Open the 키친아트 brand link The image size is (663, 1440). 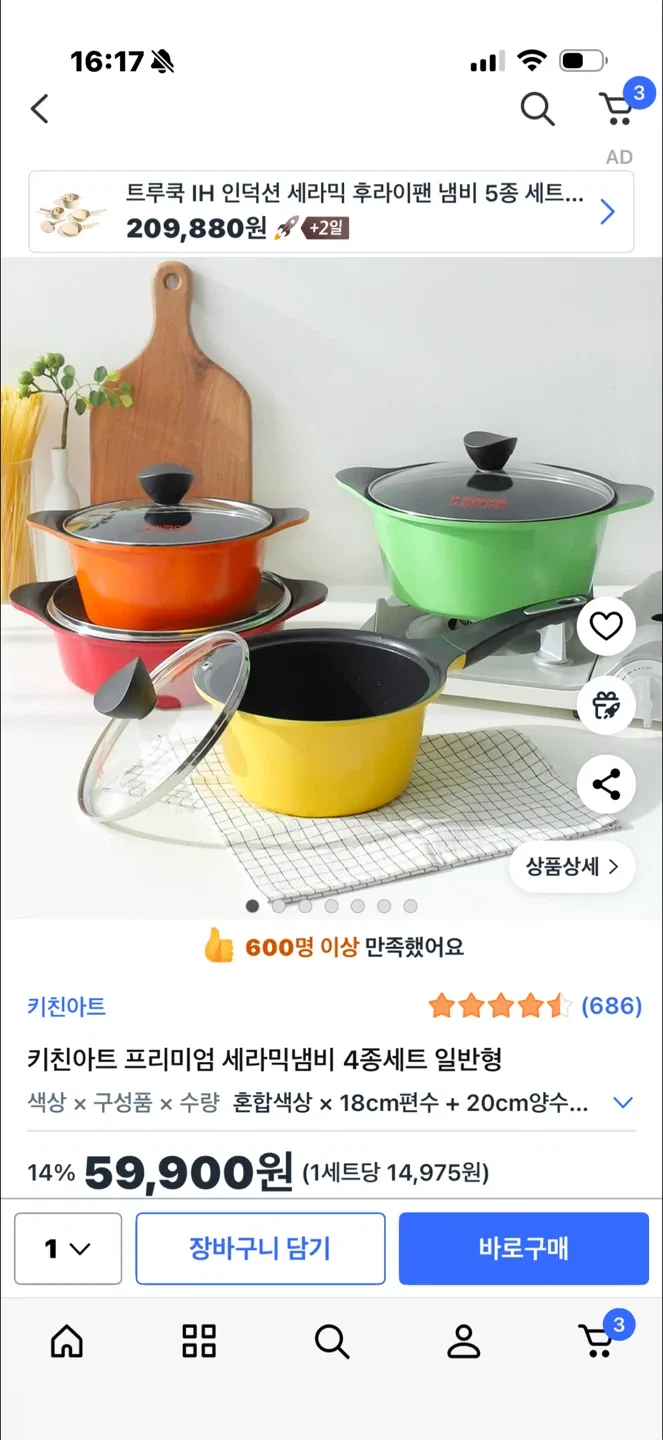click(66, 1006)
